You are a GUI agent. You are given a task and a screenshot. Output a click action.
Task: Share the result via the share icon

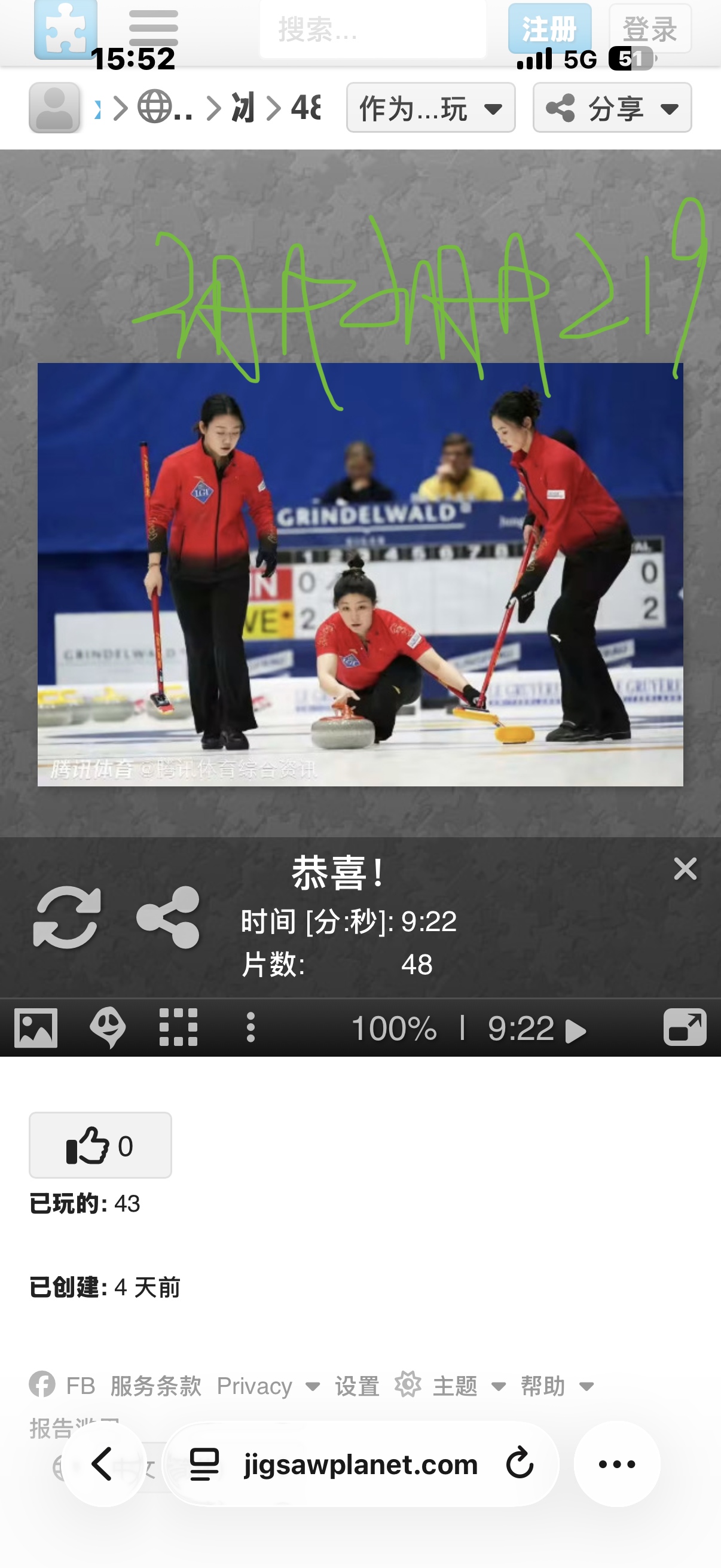click(x=169, y=917)
